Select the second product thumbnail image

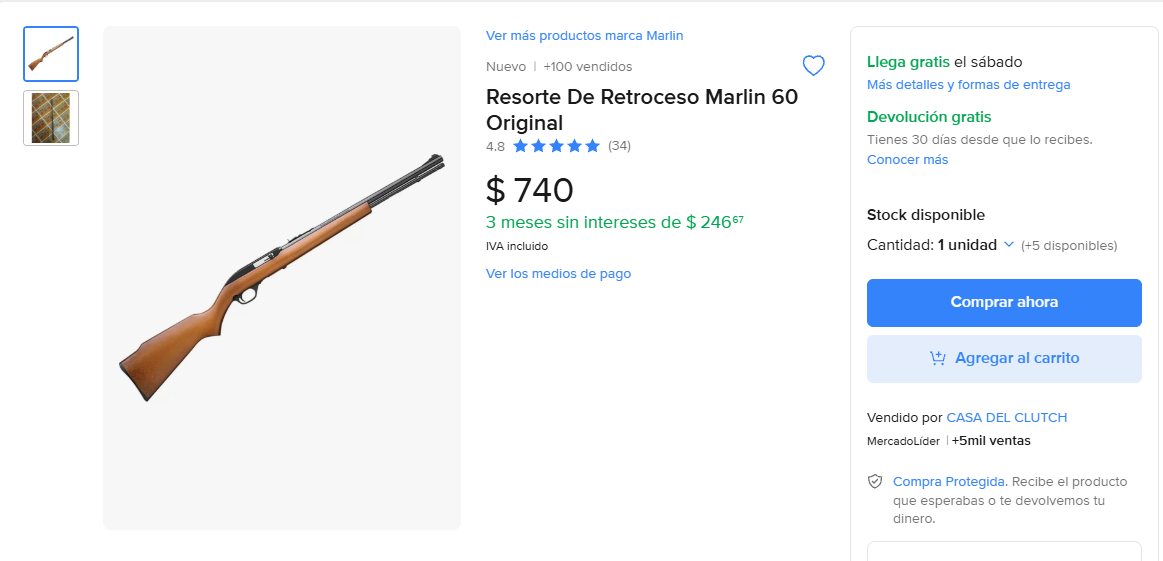tap(51, 118)
